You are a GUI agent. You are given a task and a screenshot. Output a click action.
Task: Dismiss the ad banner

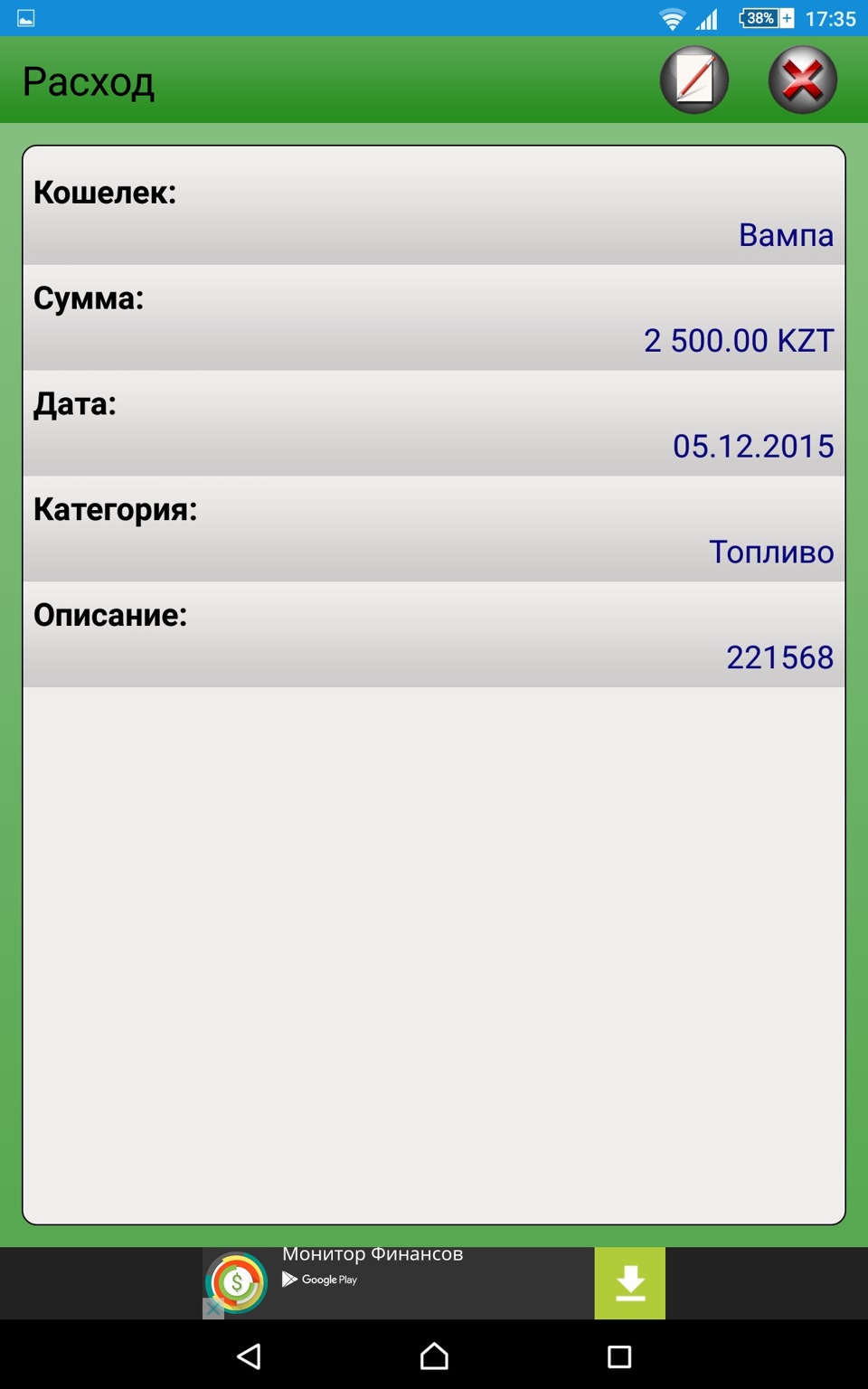point(213,1309)
